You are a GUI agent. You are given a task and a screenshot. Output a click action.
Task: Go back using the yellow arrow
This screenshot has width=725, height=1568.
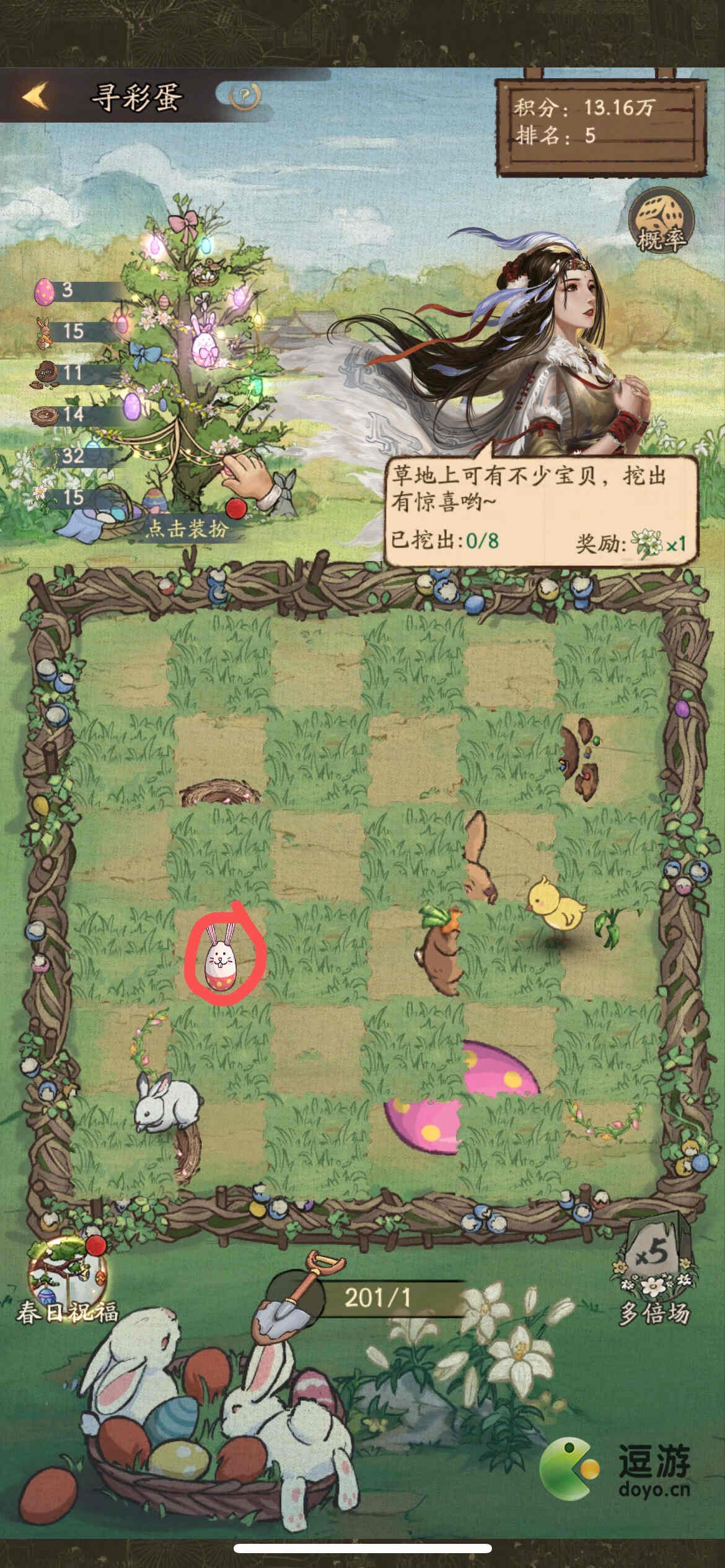click(35, 96)
